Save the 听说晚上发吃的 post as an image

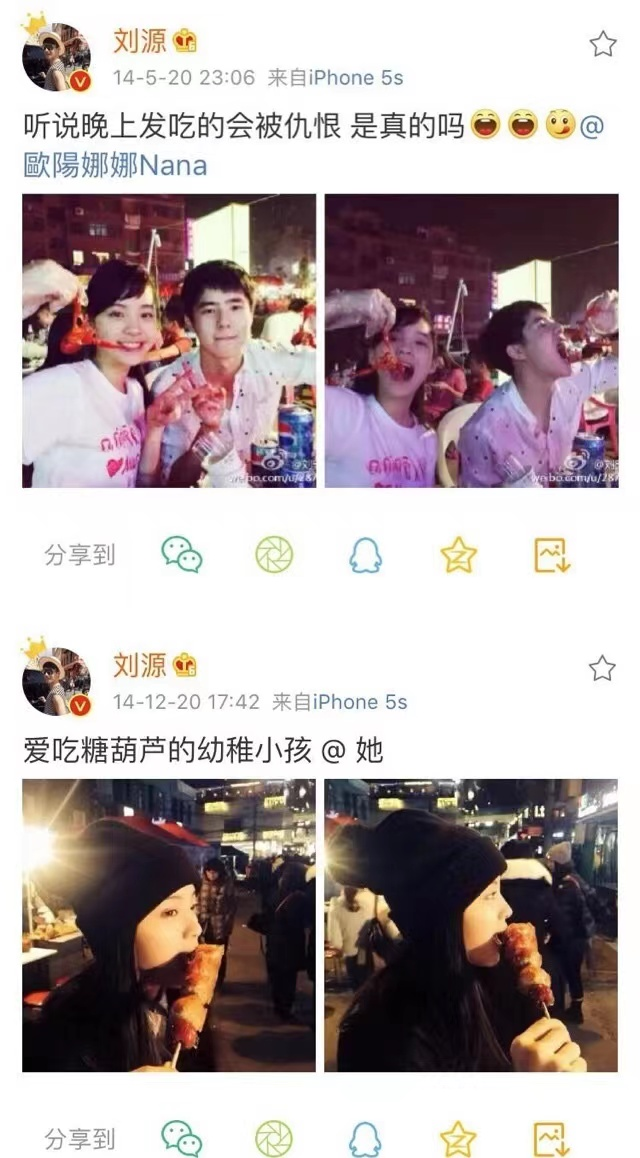click(551, 555)
